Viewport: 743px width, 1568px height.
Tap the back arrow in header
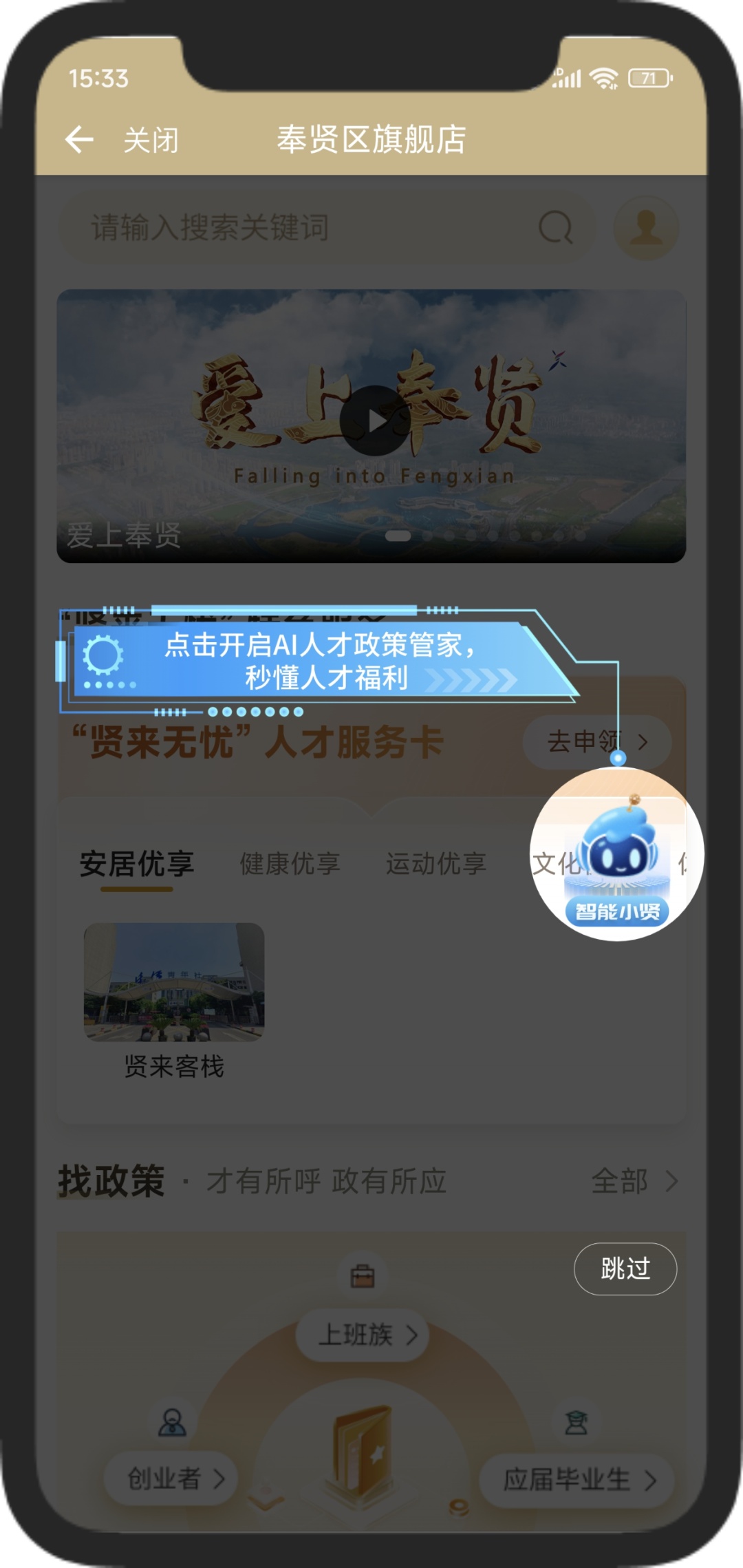point(80,140)
